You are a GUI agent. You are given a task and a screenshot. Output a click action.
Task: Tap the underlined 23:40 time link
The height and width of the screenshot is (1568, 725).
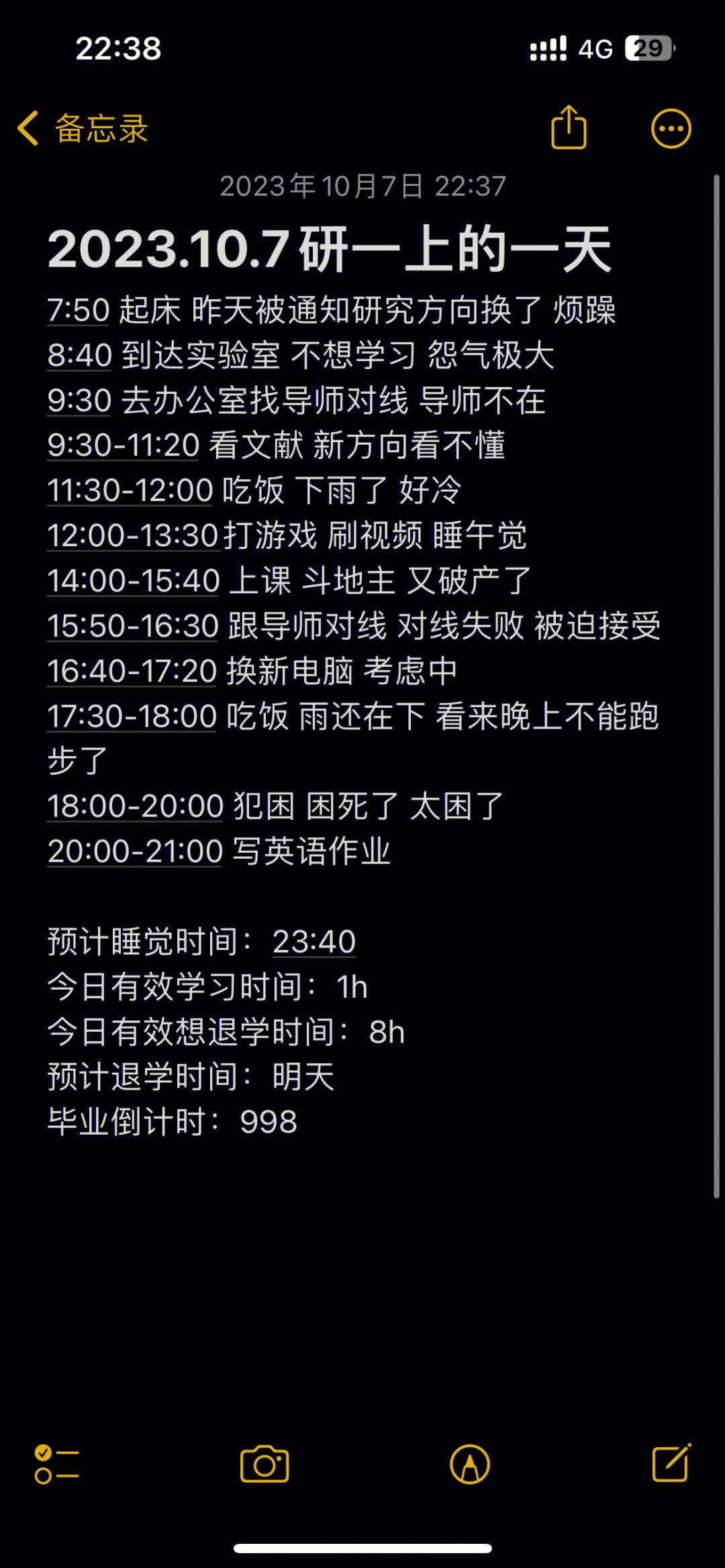313,942
